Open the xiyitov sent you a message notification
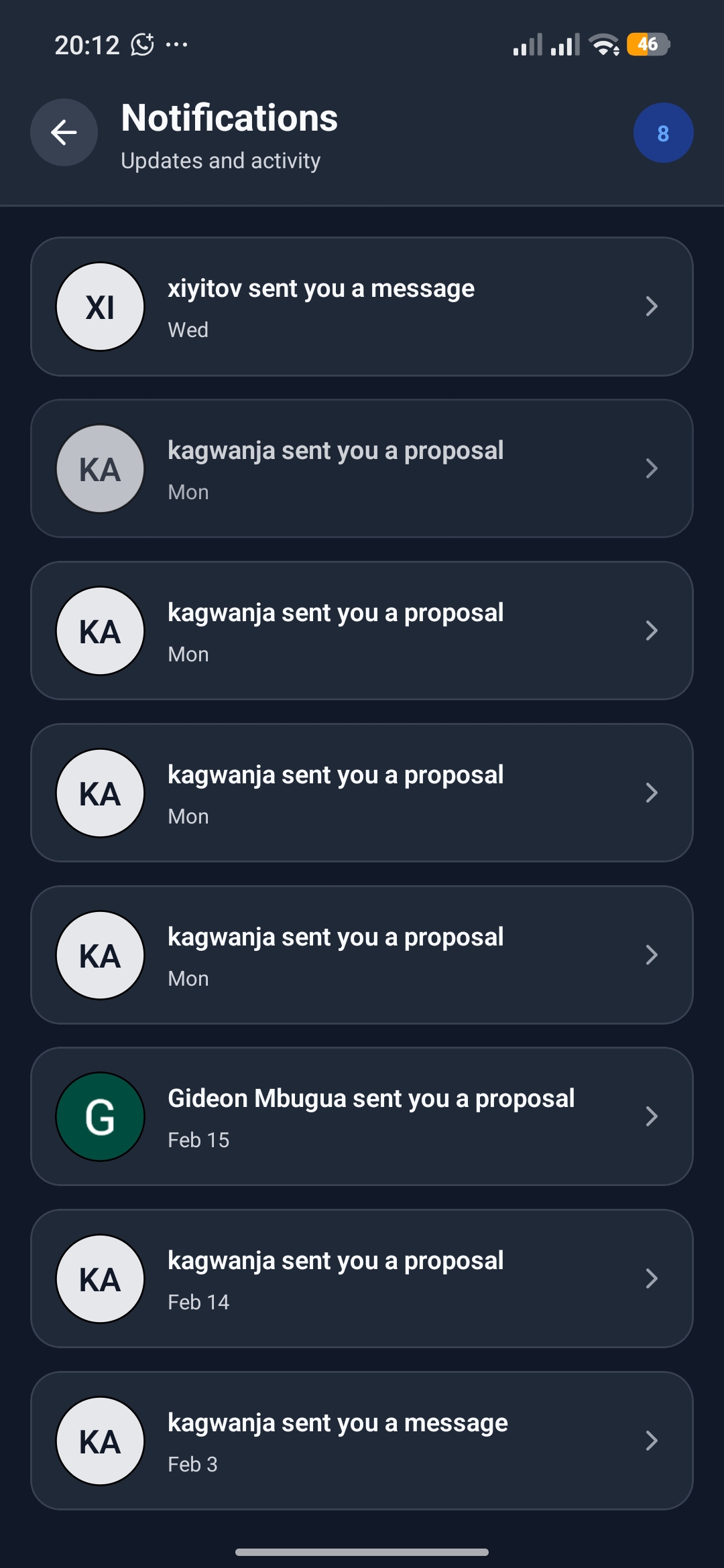Viewport: 724px width, 1568px height. click(362, 306)
